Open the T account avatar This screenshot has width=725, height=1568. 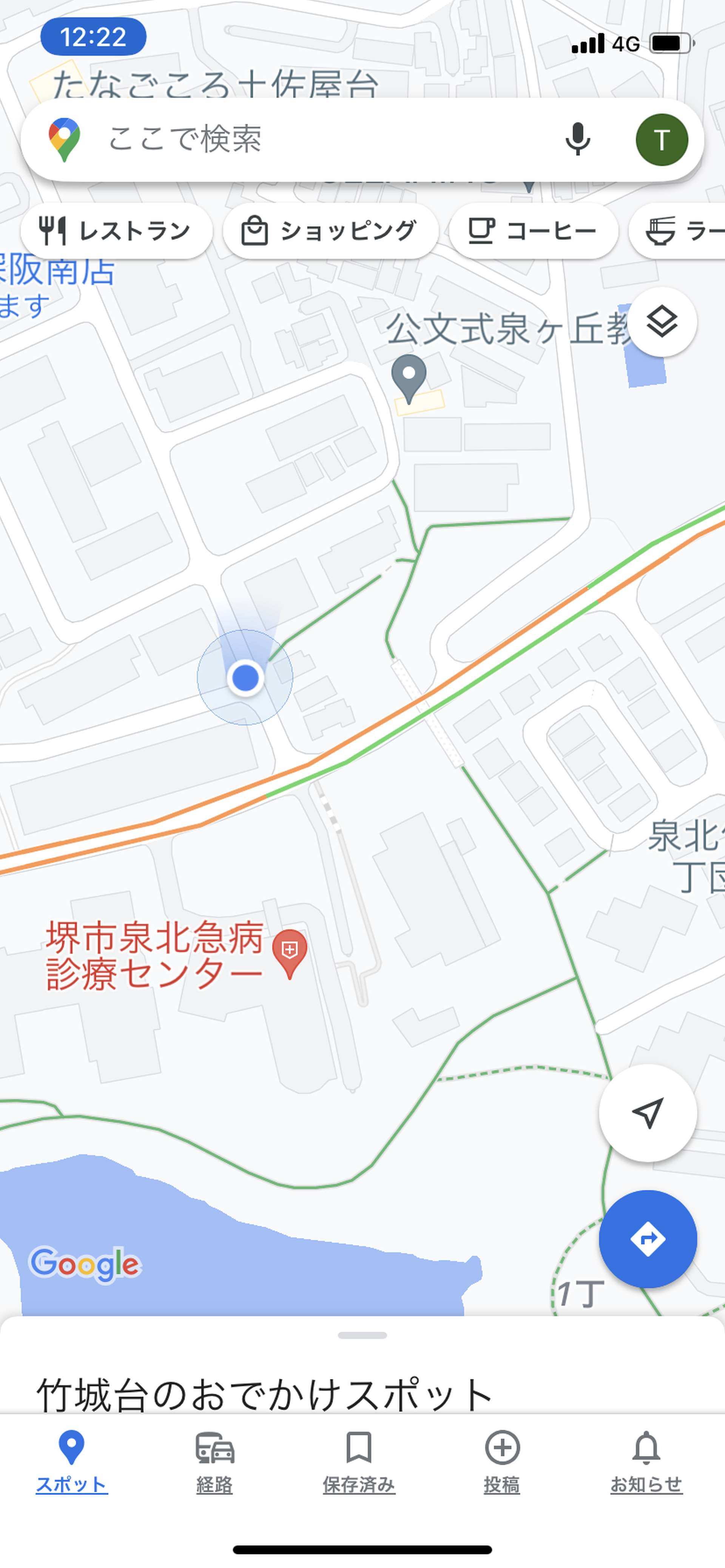pyautogui.click(x=662, y=139)
